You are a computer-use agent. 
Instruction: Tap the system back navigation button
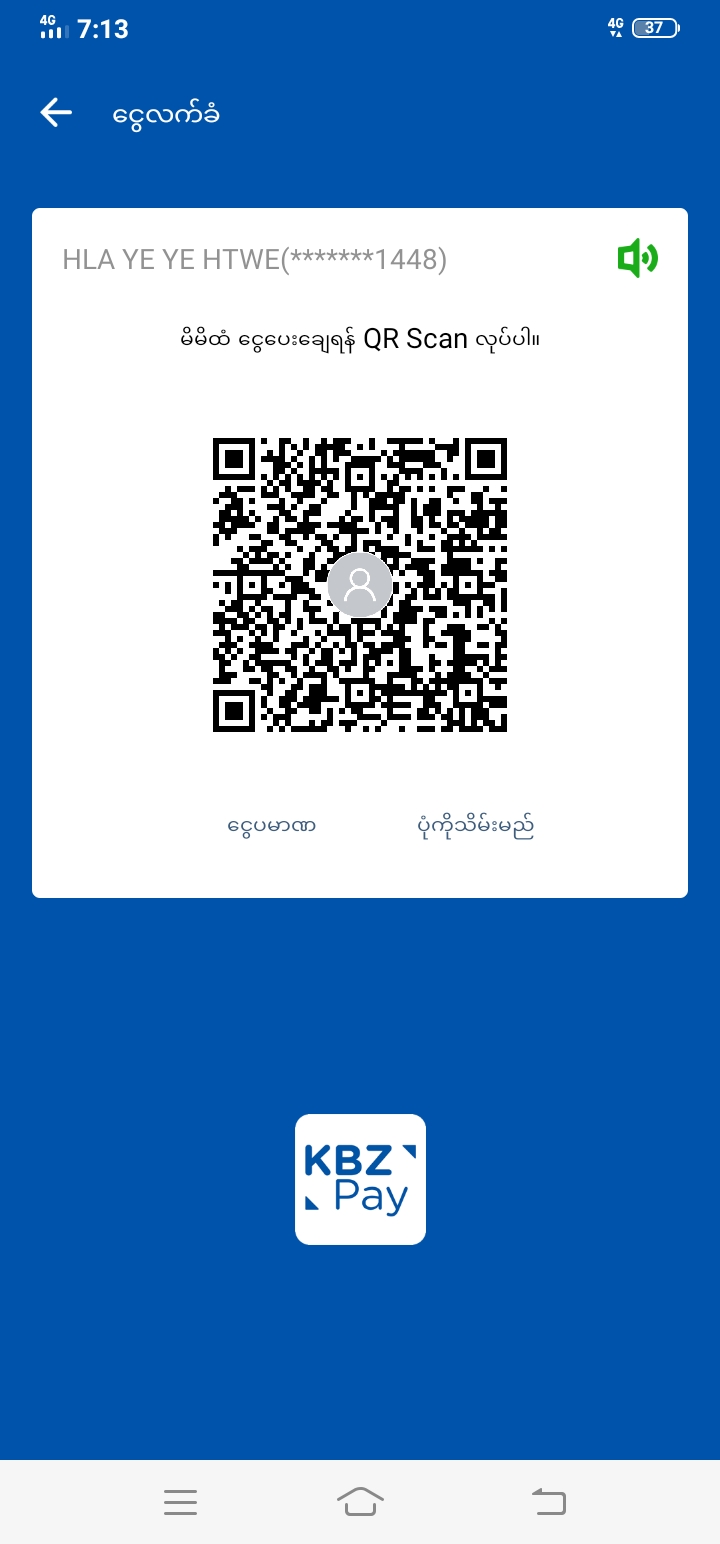coord(548,1501)
